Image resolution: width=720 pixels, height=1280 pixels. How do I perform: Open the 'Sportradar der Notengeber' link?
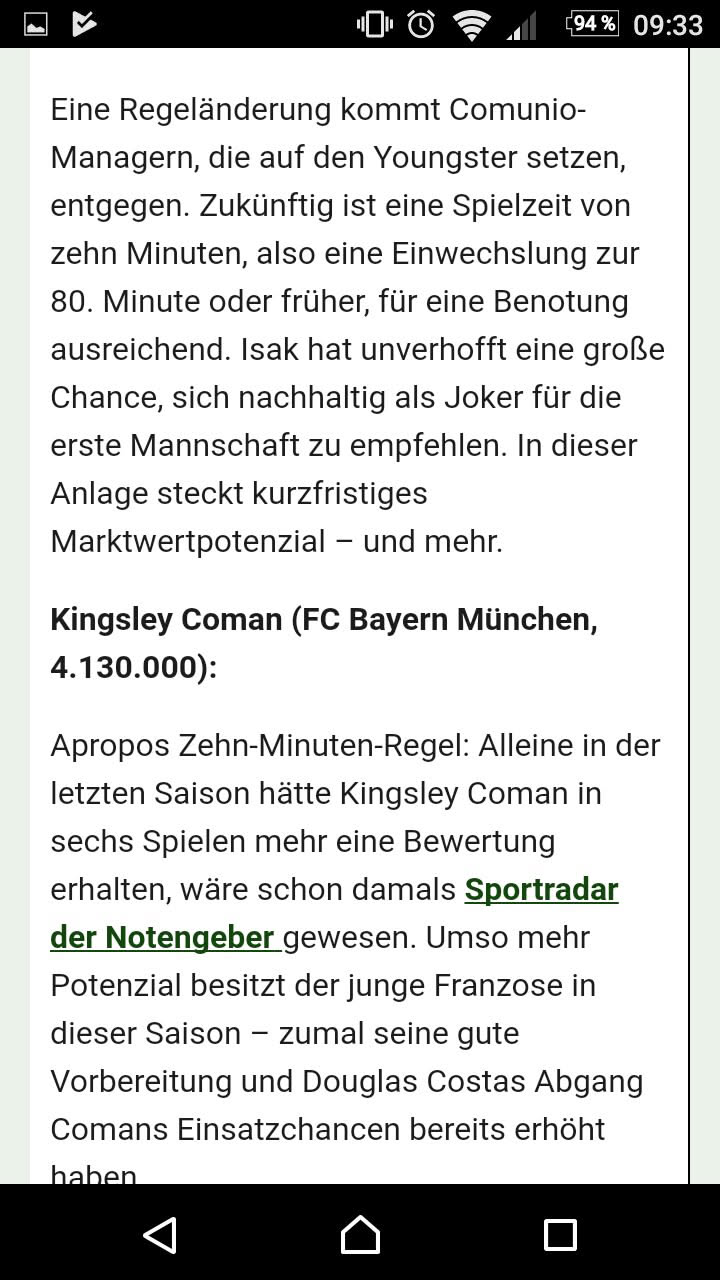click(541, 889)
